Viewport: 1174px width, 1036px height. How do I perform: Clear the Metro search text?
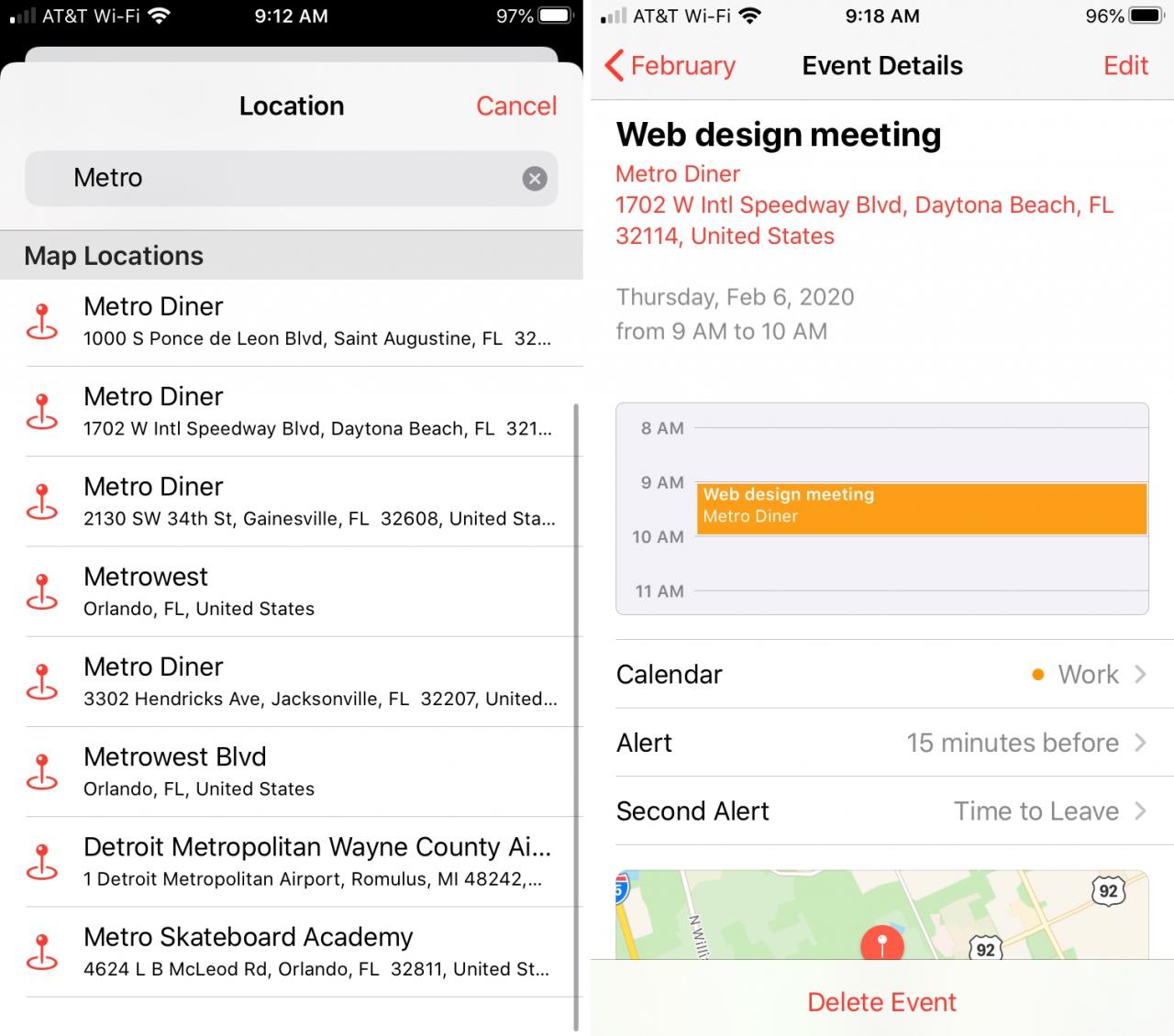[535, 179]
